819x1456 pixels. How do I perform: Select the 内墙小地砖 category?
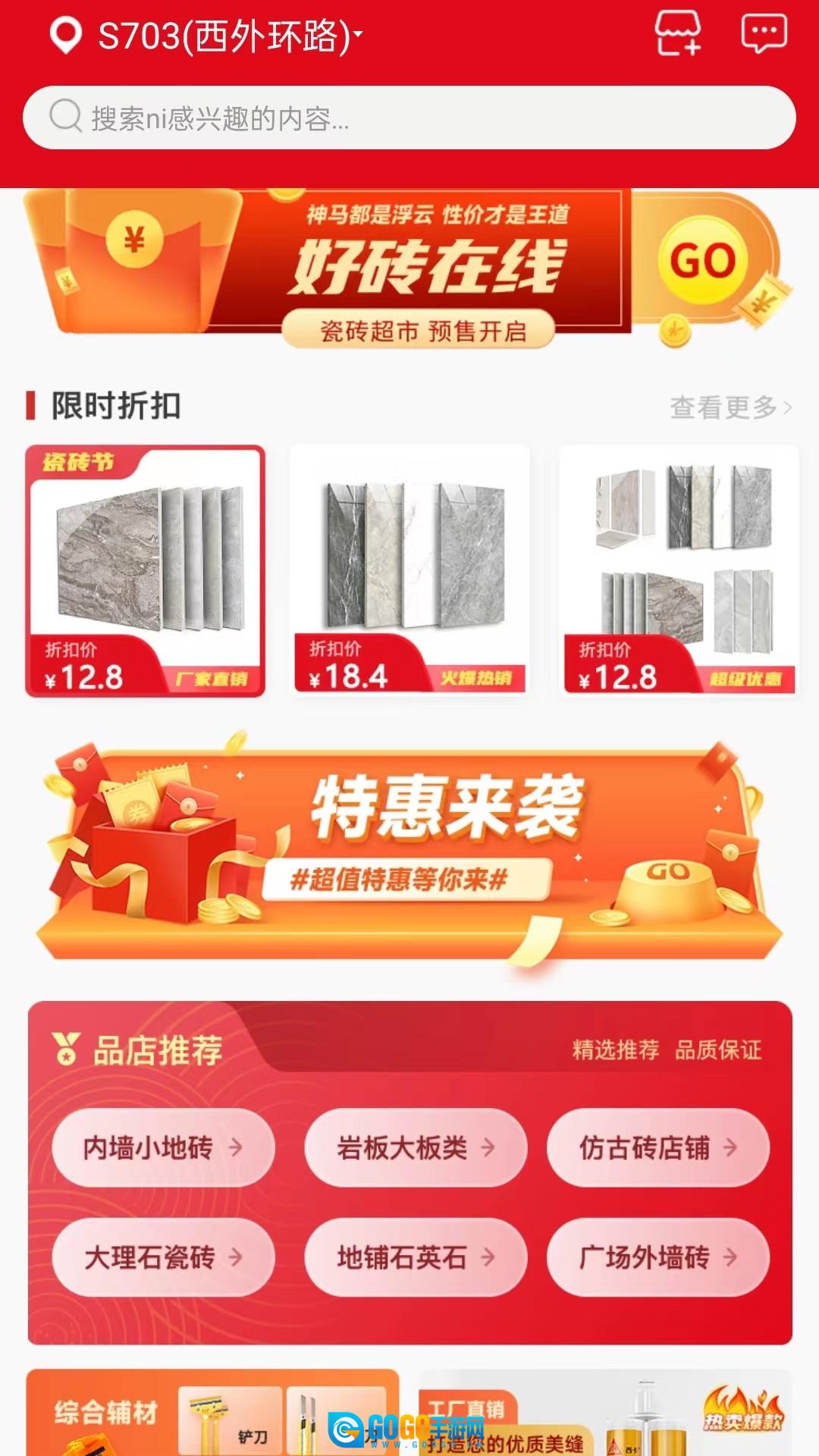tap(162, 1147)
